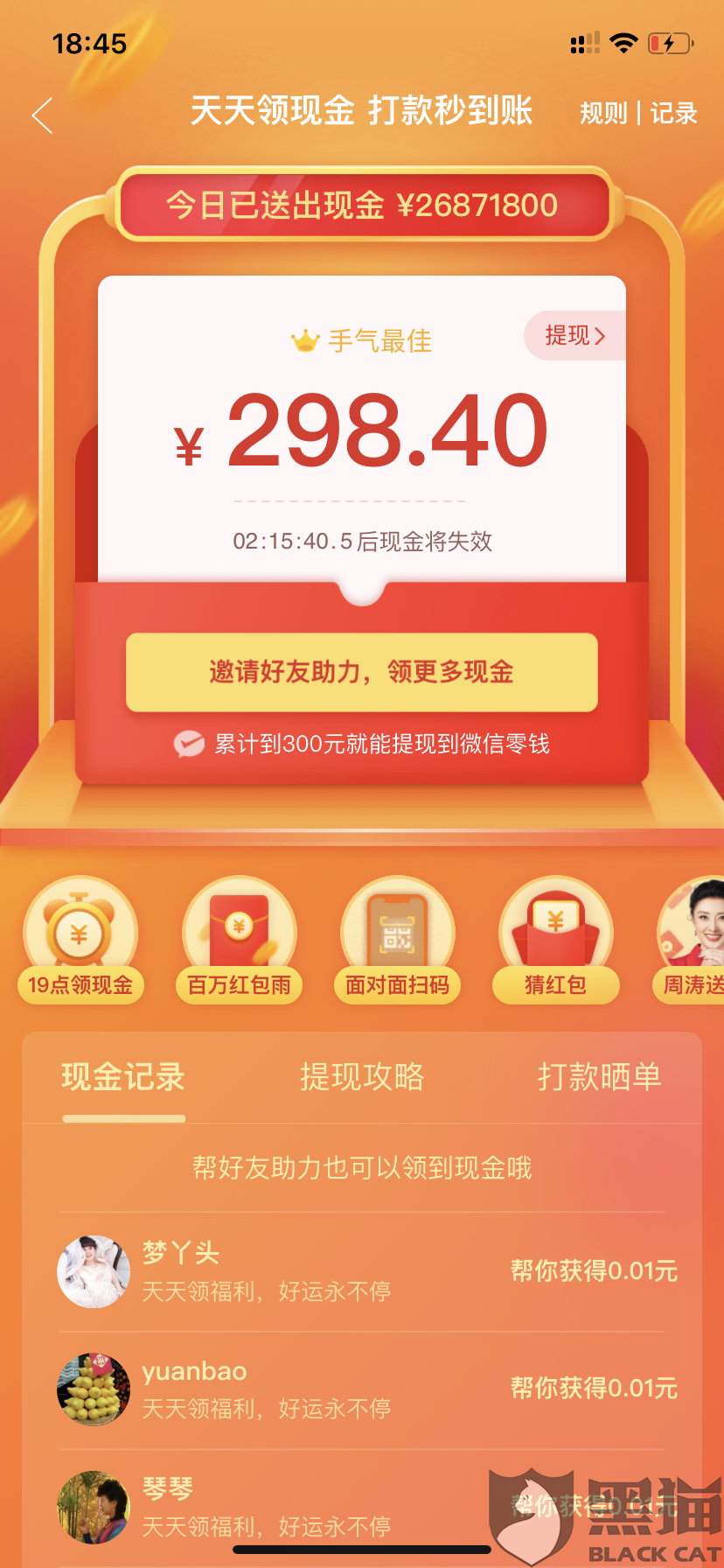
Task: Open the 规则 rules page
Action: (x=603, y=114)
